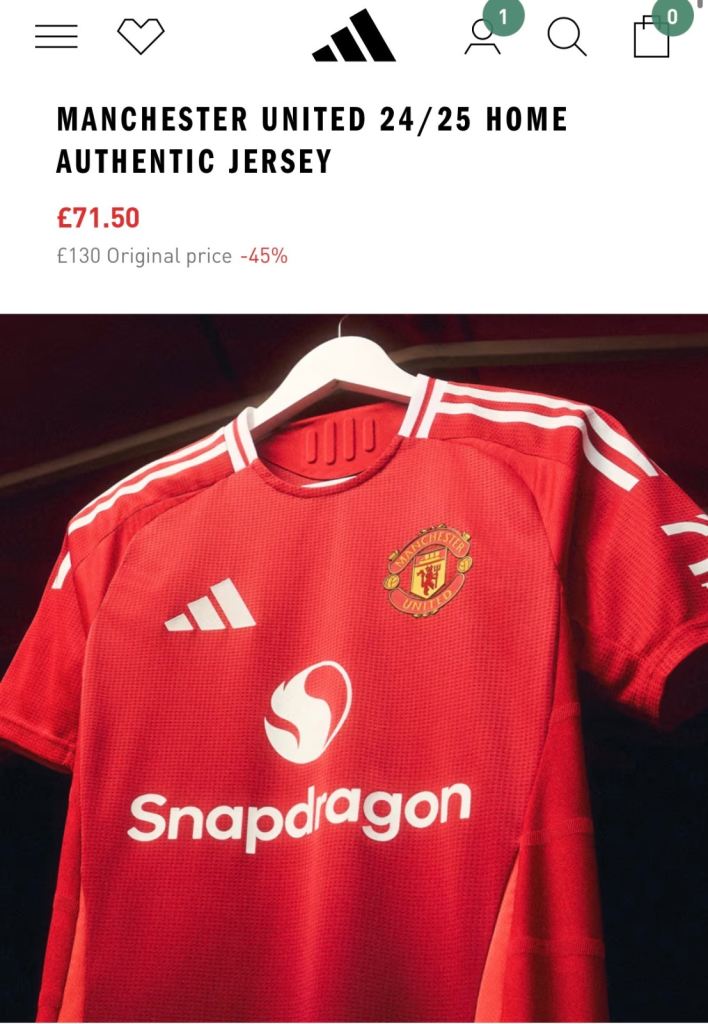Screen dimensions: 708x1024
Task: Go to the adidas home logo
Action: (x=354, y=37)
